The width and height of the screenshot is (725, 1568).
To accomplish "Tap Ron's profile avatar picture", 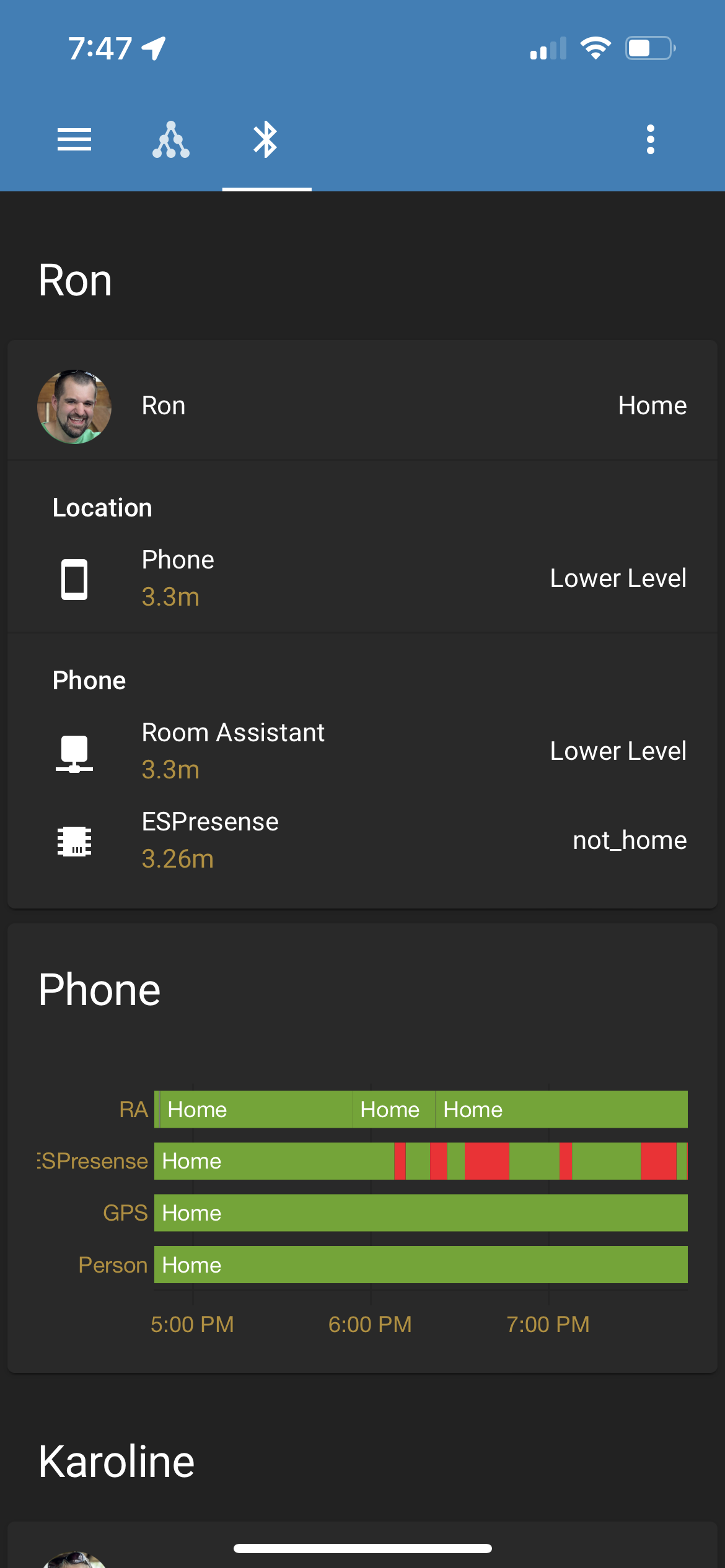I will click(74, 406).
